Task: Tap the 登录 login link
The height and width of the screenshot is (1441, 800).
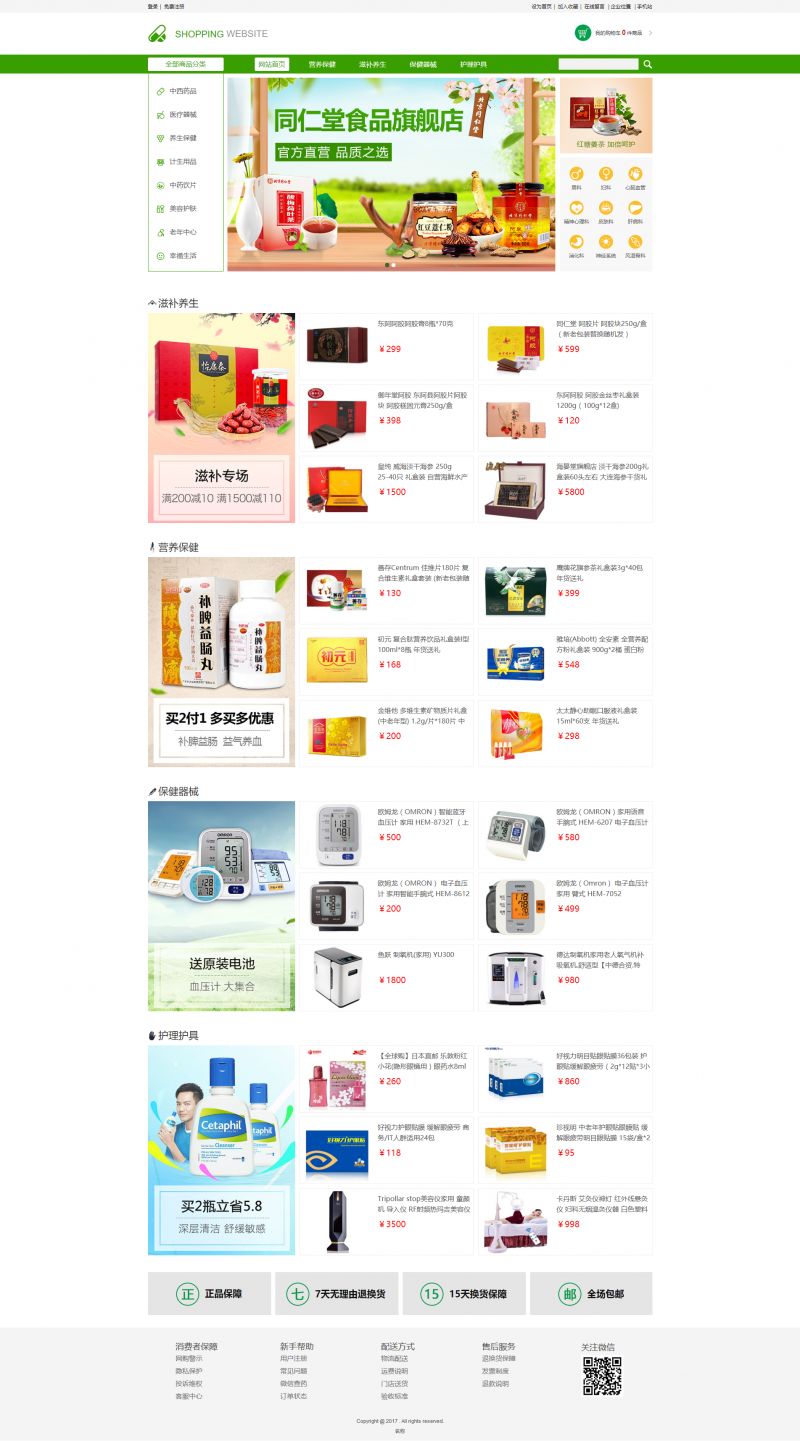Action: point(152,6)
